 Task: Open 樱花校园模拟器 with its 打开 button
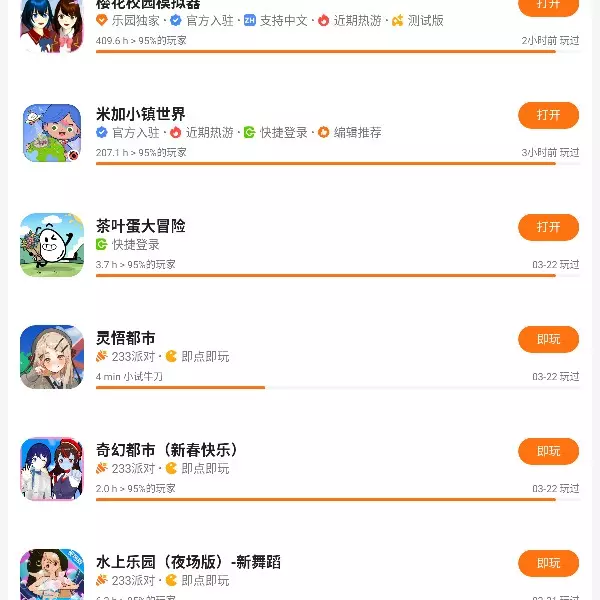tap(548, 6)
